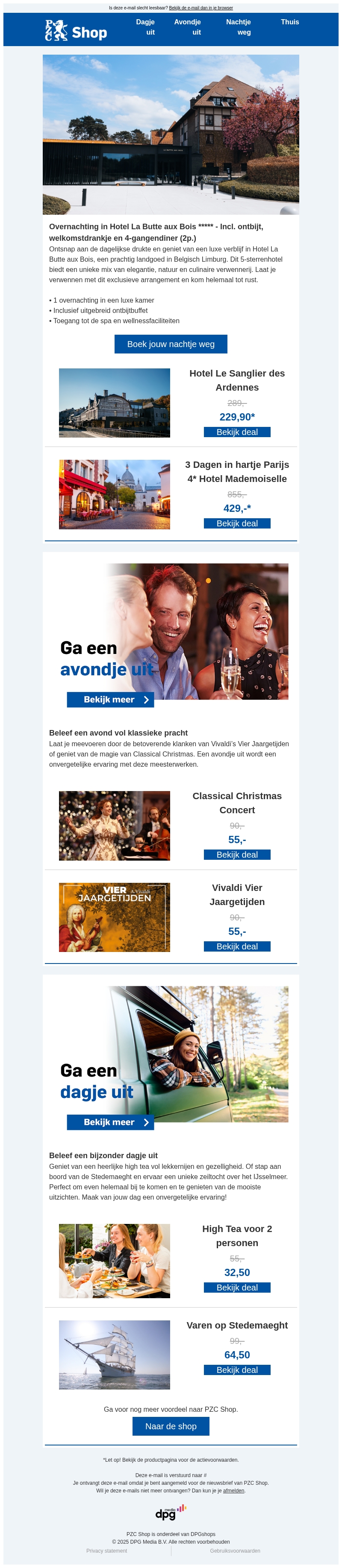View deal for Hotel Le Sanglier des Ardennes

coord(236,432)
